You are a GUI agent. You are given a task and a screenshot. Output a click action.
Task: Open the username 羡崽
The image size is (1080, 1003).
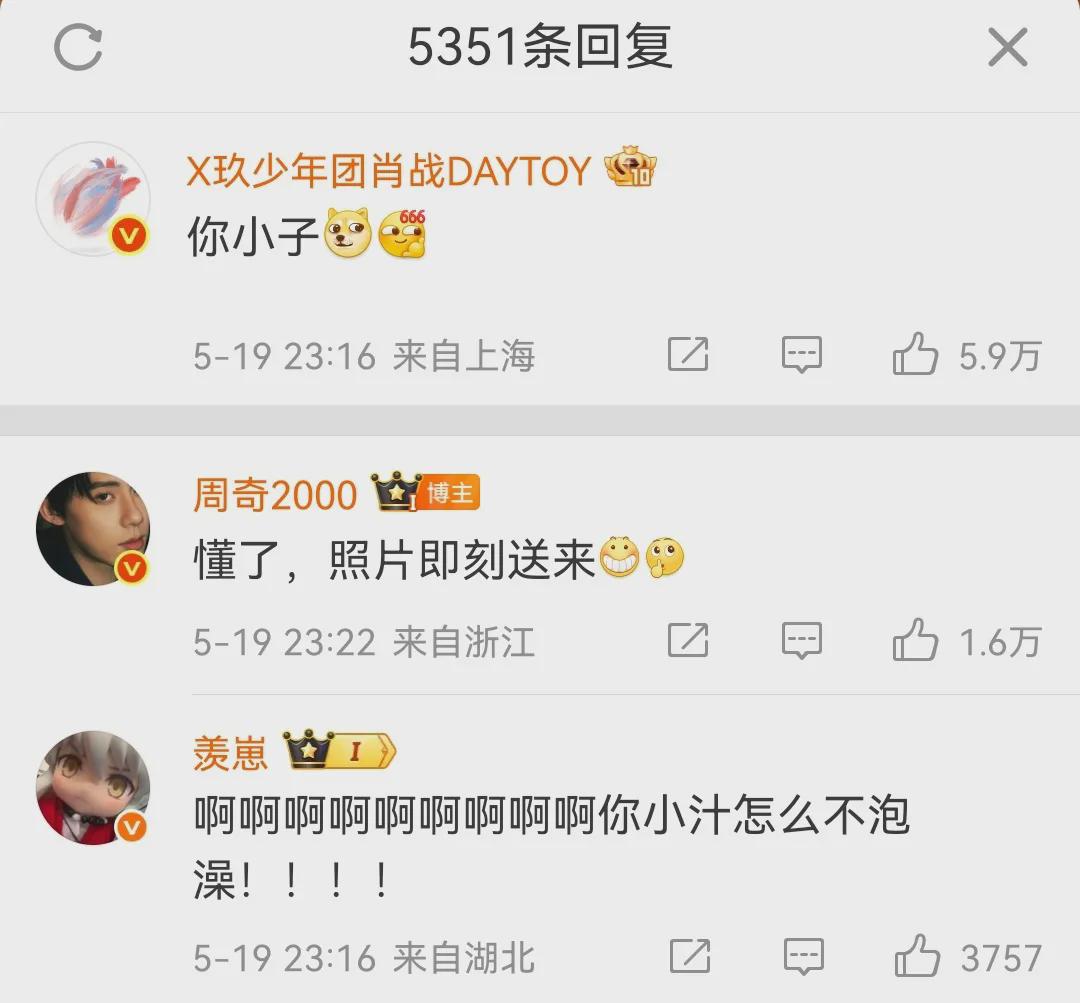tap(230, 753)
